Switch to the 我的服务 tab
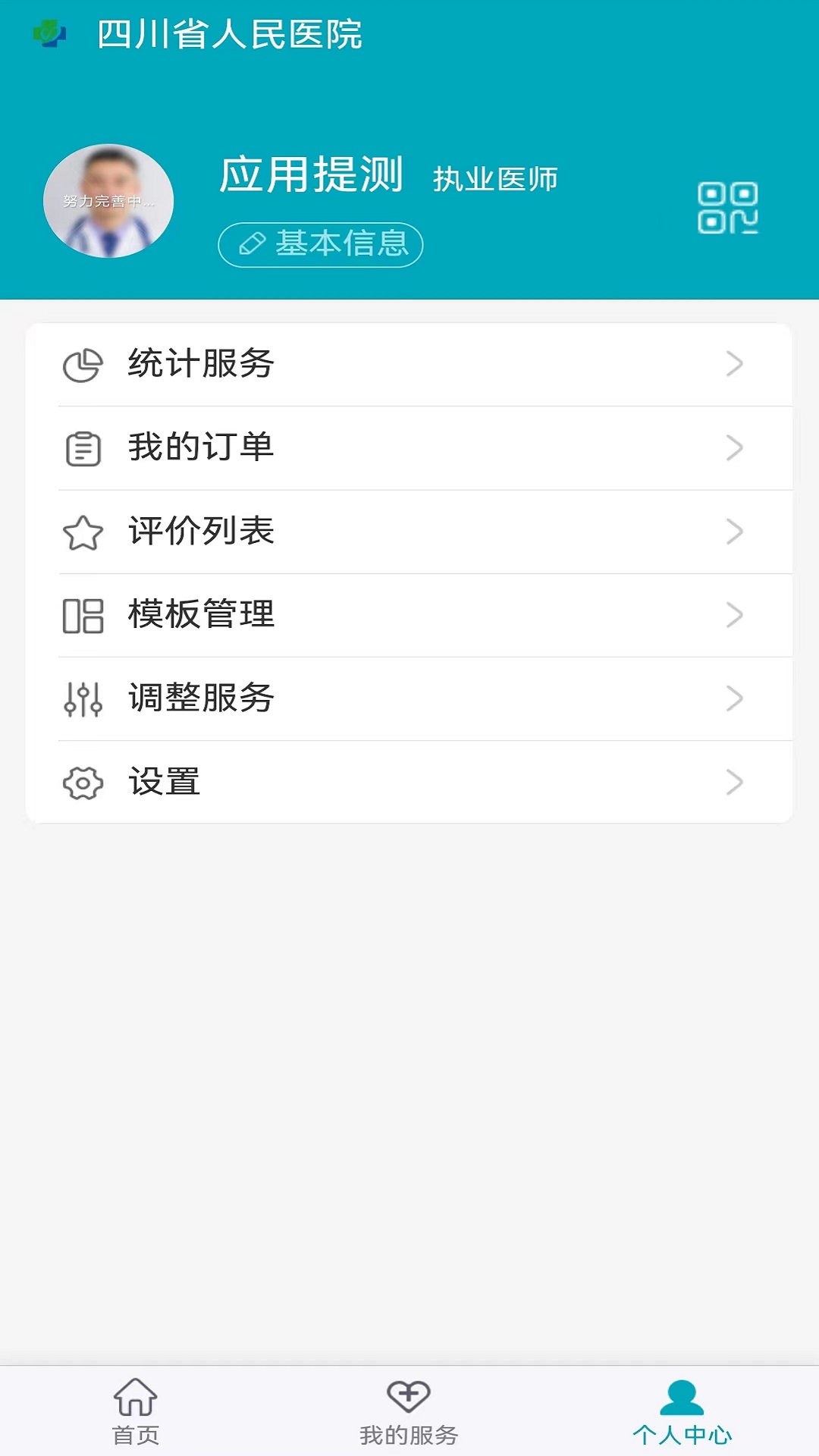The image size is (819, 1456). [x=409, y=1411]
